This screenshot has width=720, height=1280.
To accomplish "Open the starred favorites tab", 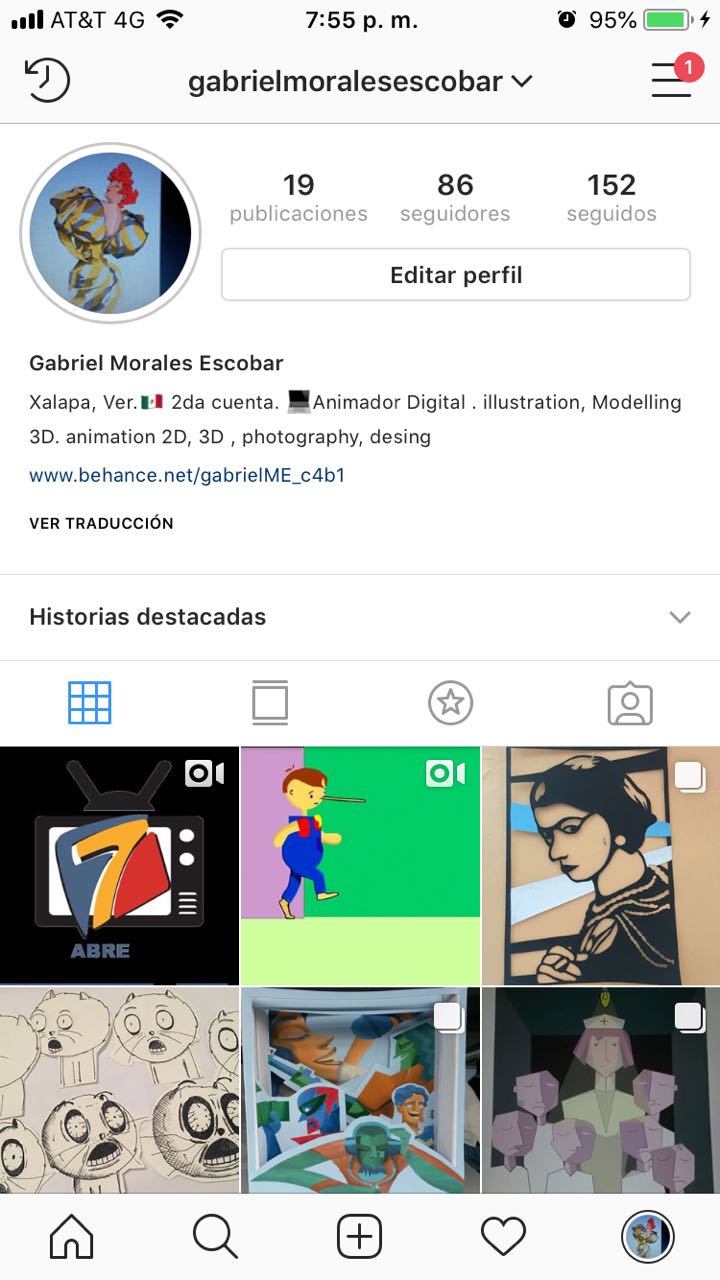I will point(450,703).
